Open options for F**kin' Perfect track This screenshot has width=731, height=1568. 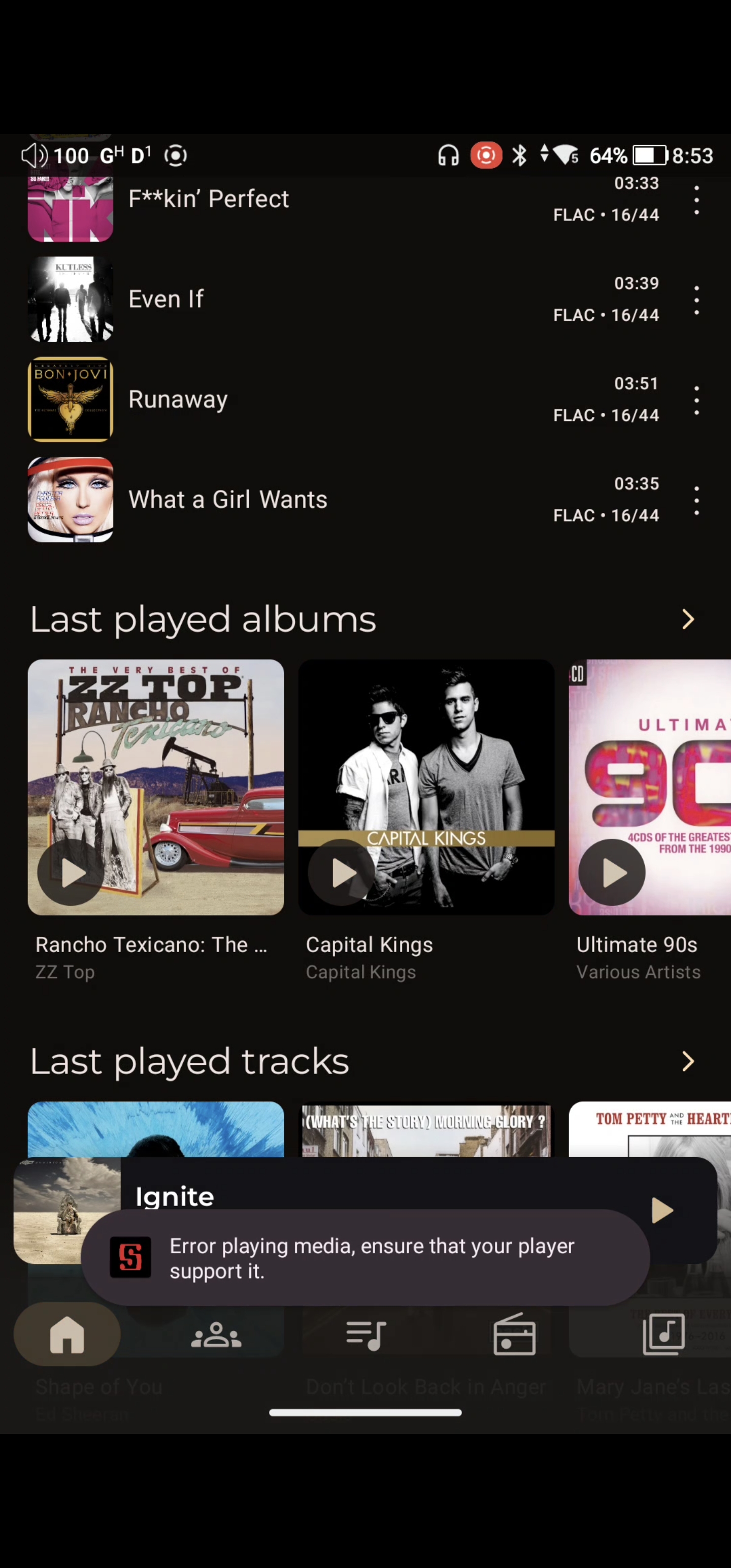click(696, 200)
